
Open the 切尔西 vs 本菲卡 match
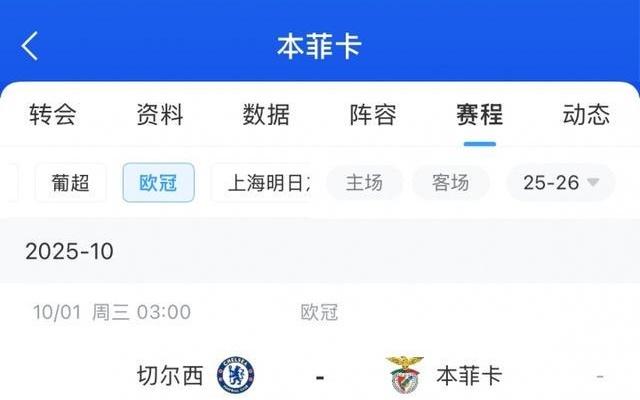(320, 376)
